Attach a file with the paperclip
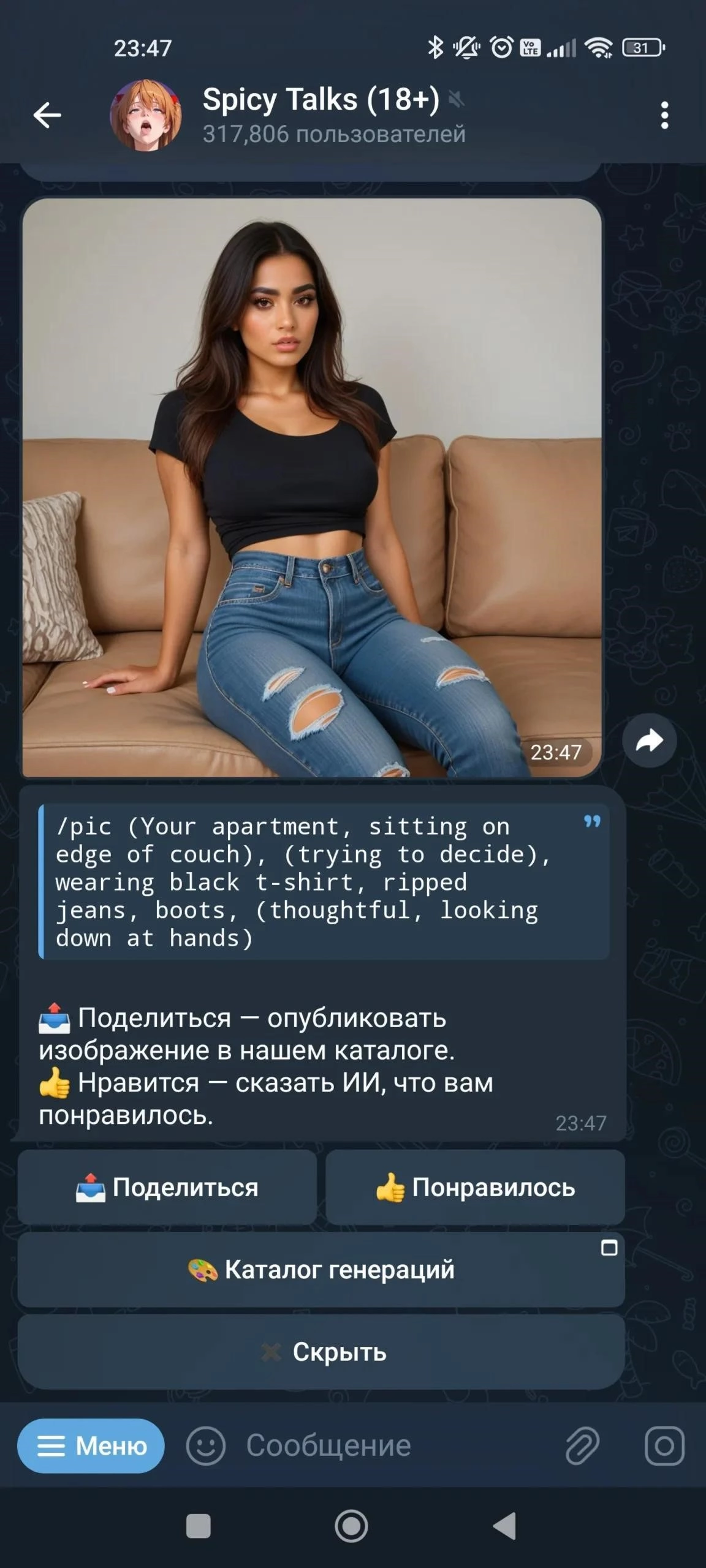 (x=582, y=1445)
